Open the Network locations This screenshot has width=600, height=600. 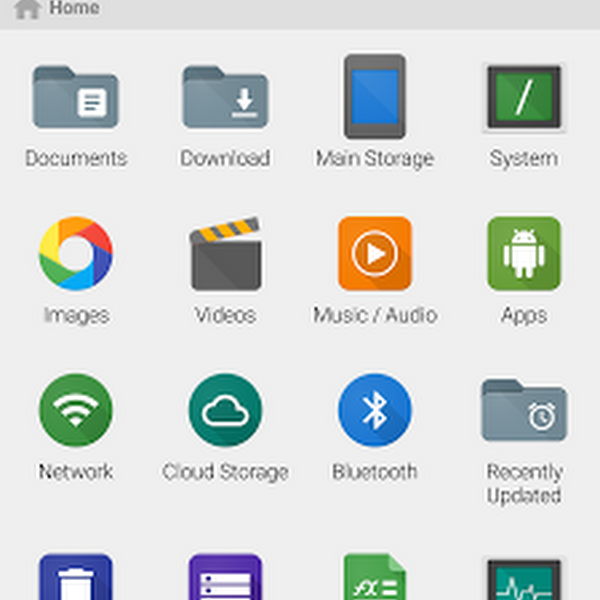pyautogui.click(x=76, y=410)
